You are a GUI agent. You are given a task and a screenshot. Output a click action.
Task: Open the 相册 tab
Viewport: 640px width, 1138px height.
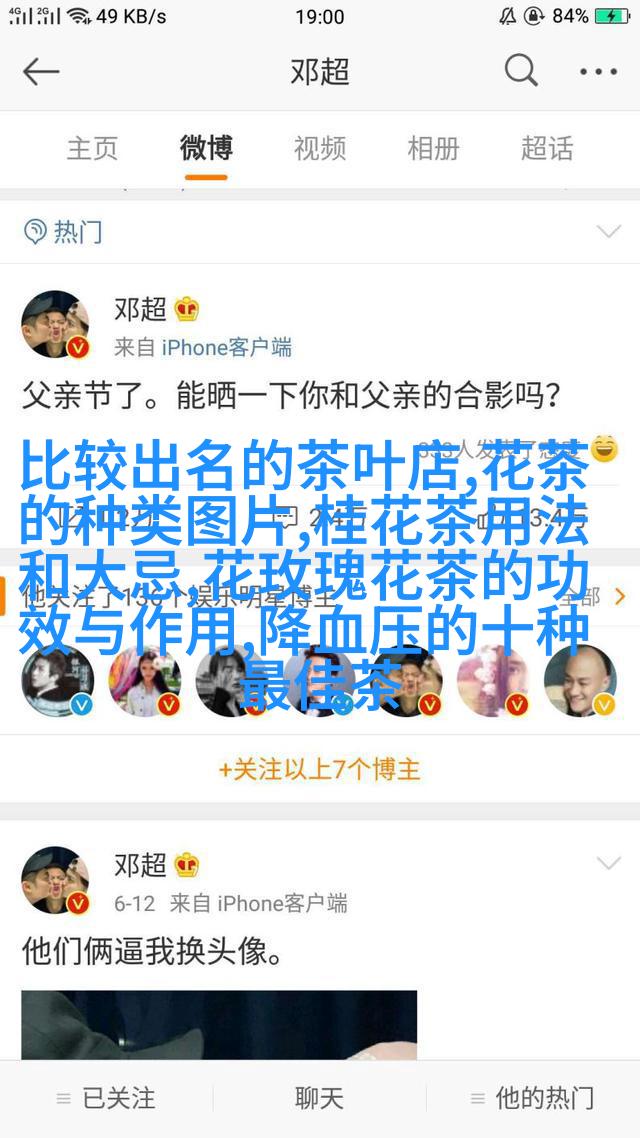tap(433, 149)
